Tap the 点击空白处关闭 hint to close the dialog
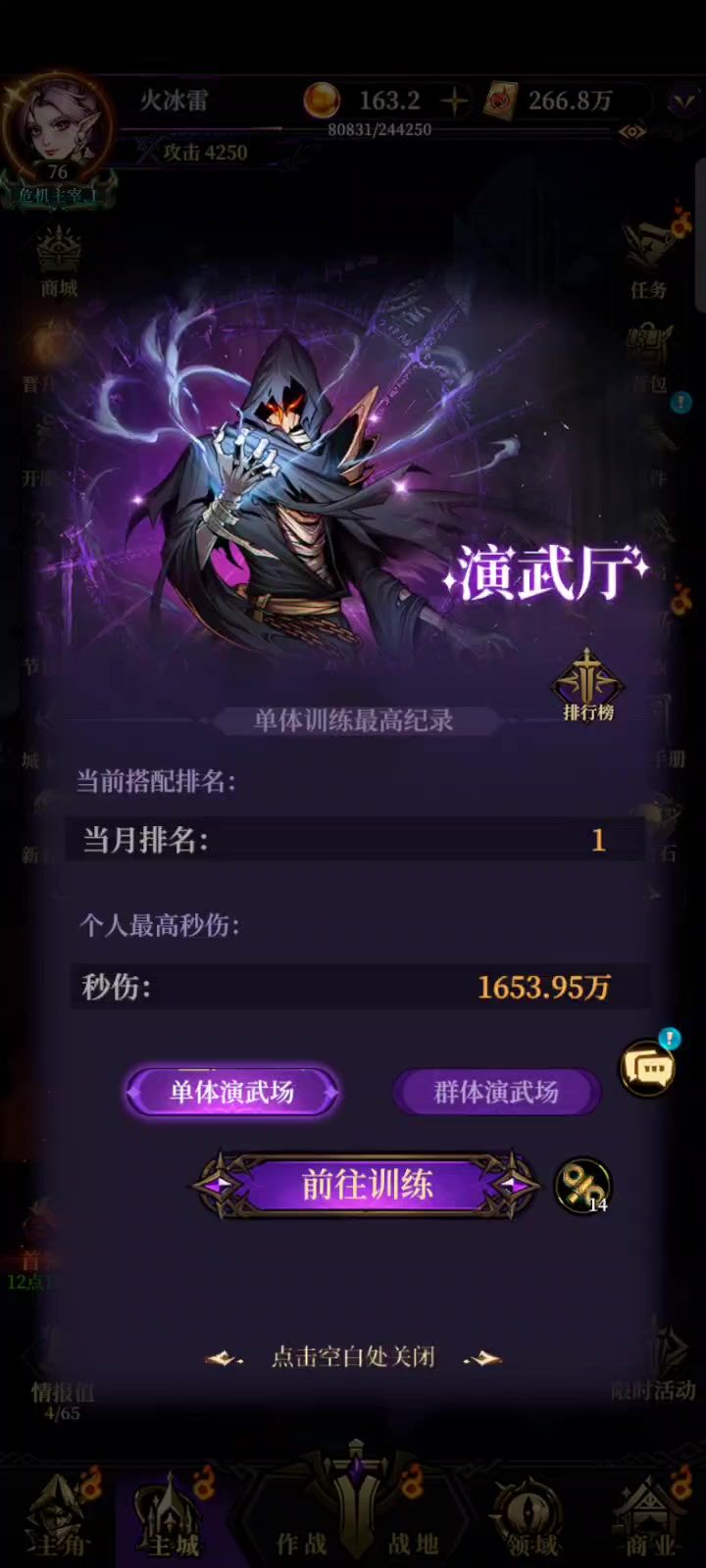This screenshot has height=1568, width=706. click(353, 1357)
